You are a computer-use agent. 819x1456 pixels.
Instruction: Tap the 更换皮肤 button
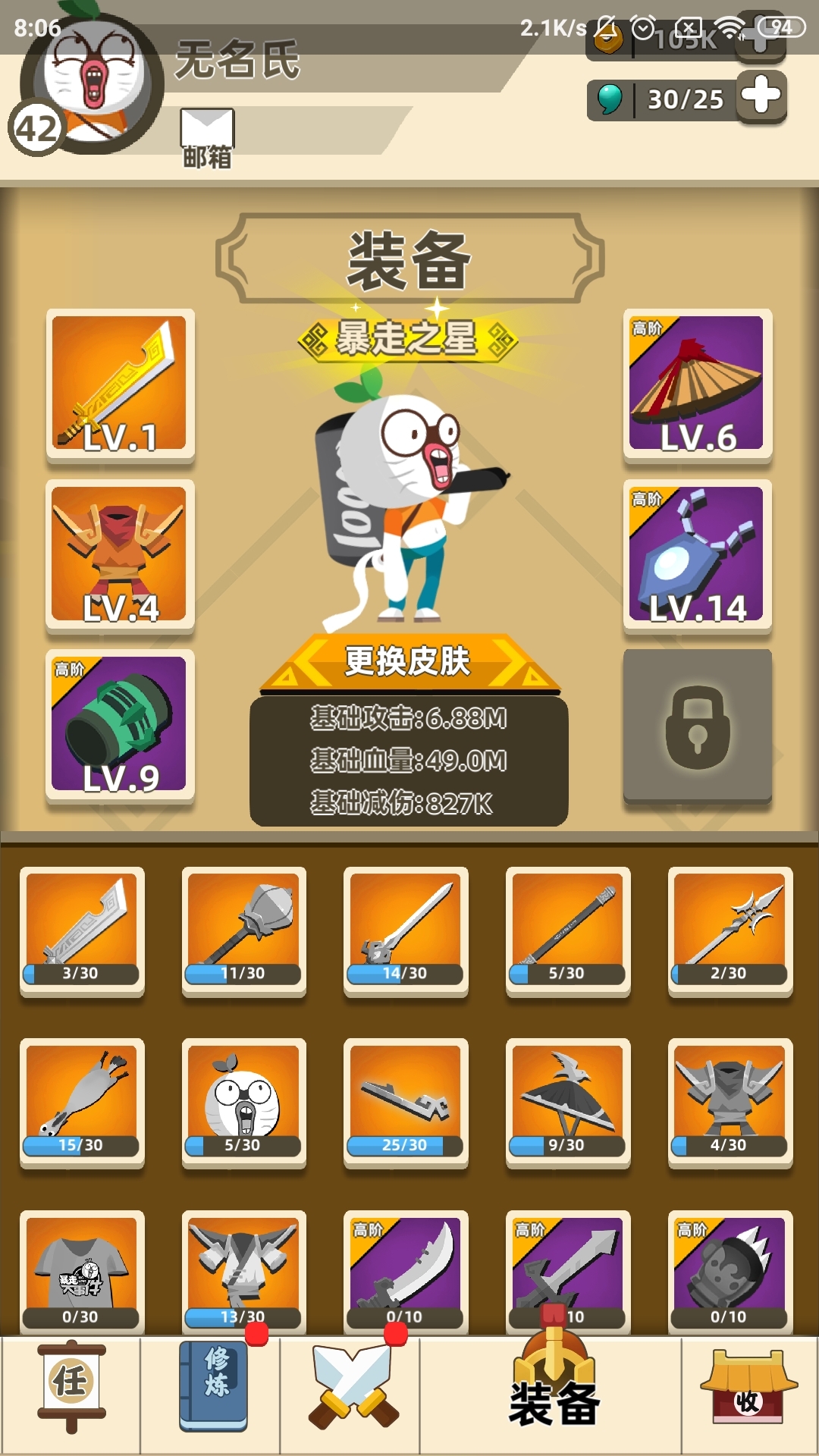(x=409, y=661)
